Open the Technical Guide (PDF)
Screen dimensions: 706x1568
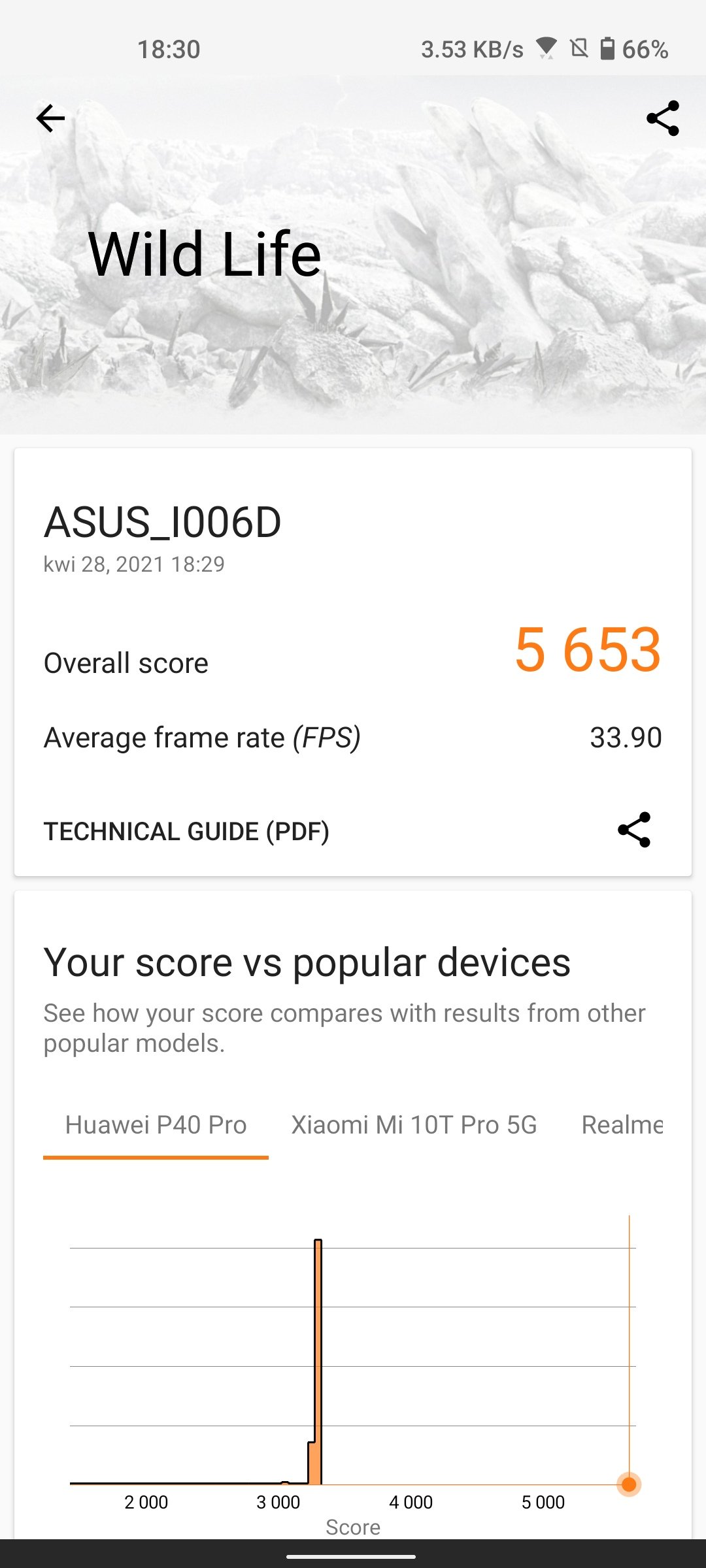point(186,831)
